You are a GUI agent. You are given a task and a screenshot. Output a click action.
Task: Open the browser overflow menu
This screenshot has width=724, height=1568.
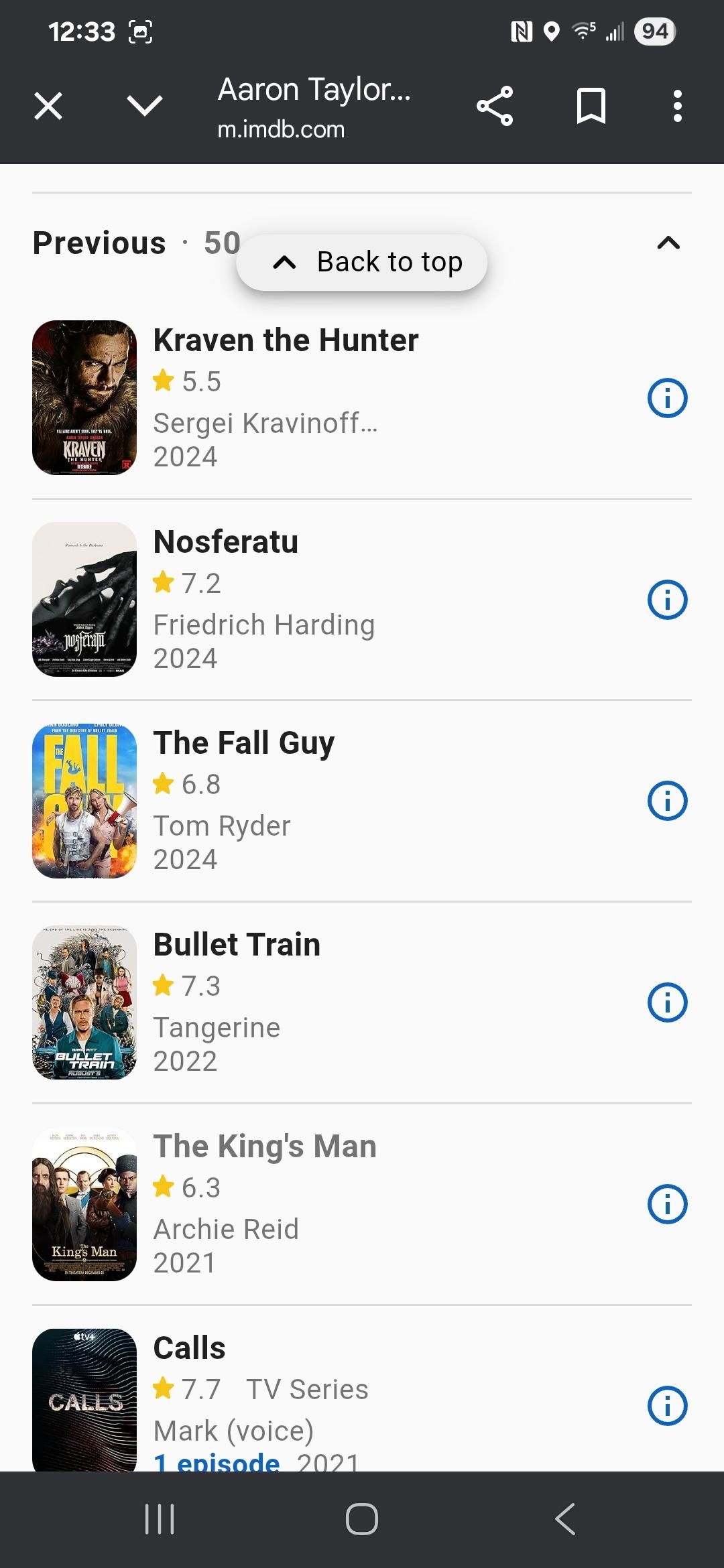tap(678, 106)
